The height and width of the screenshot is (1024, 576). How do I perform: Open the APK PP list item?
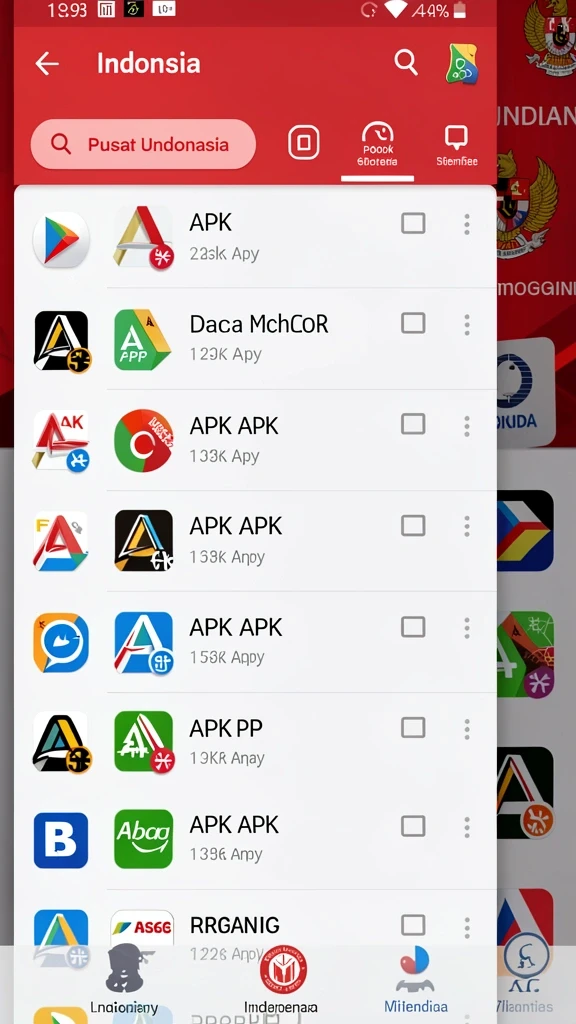tap(255, 742)
